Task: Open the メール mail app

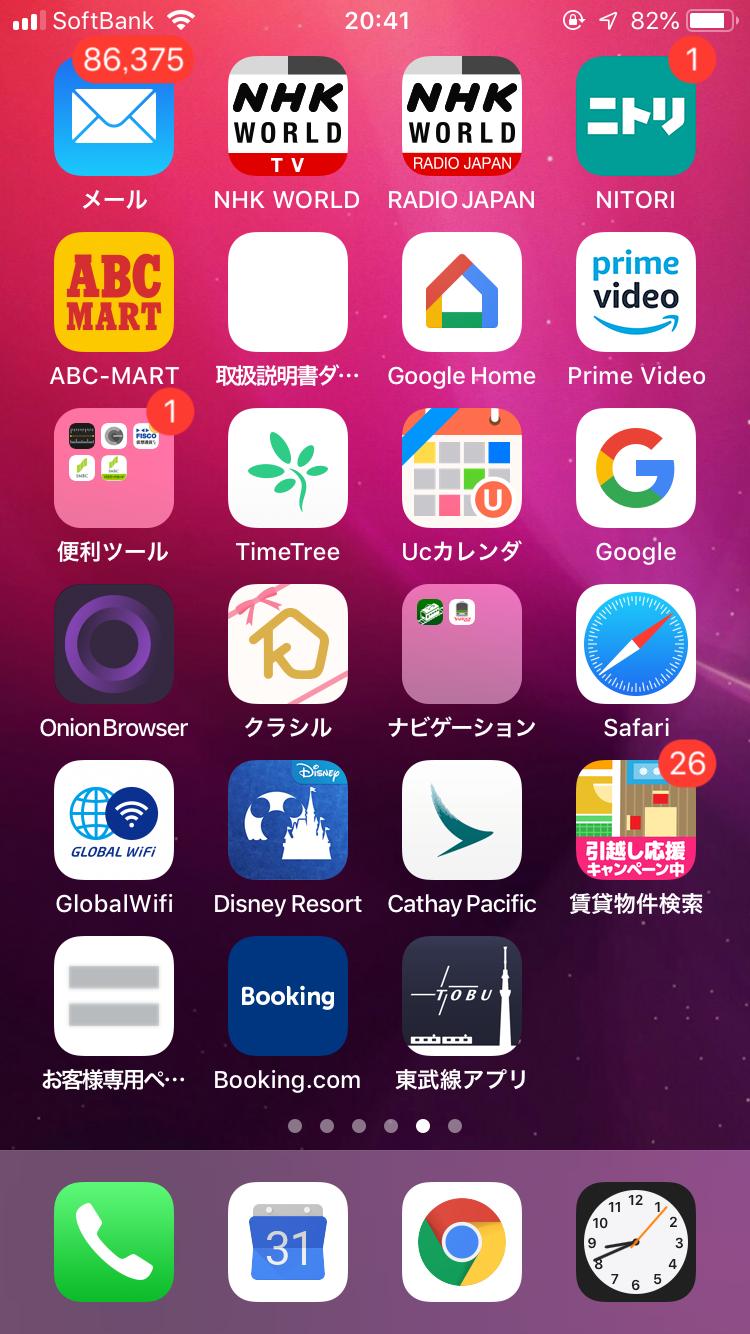Action: (x=114, y=116)
